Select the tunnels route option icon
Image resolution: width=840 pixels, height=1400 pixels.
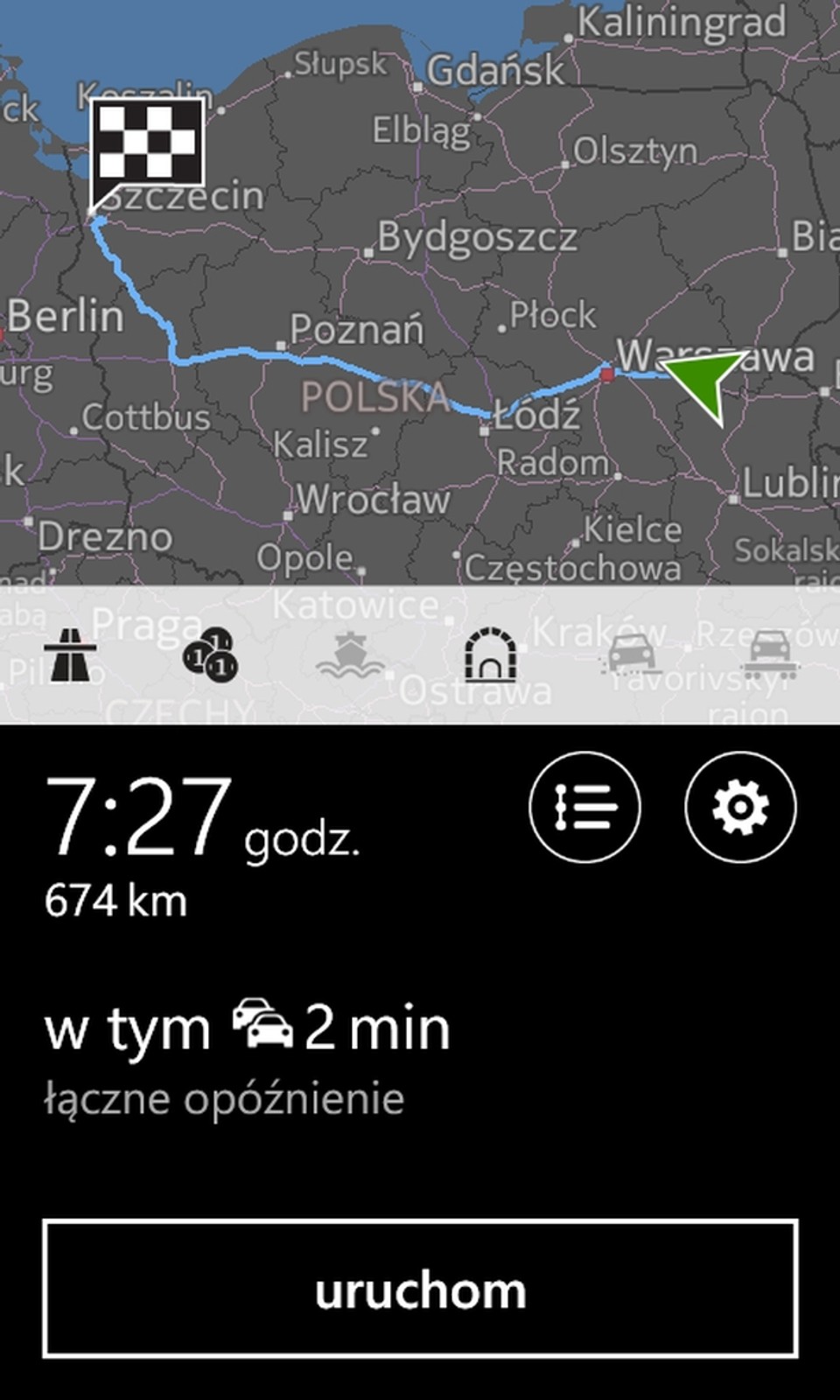coord(494,656)
